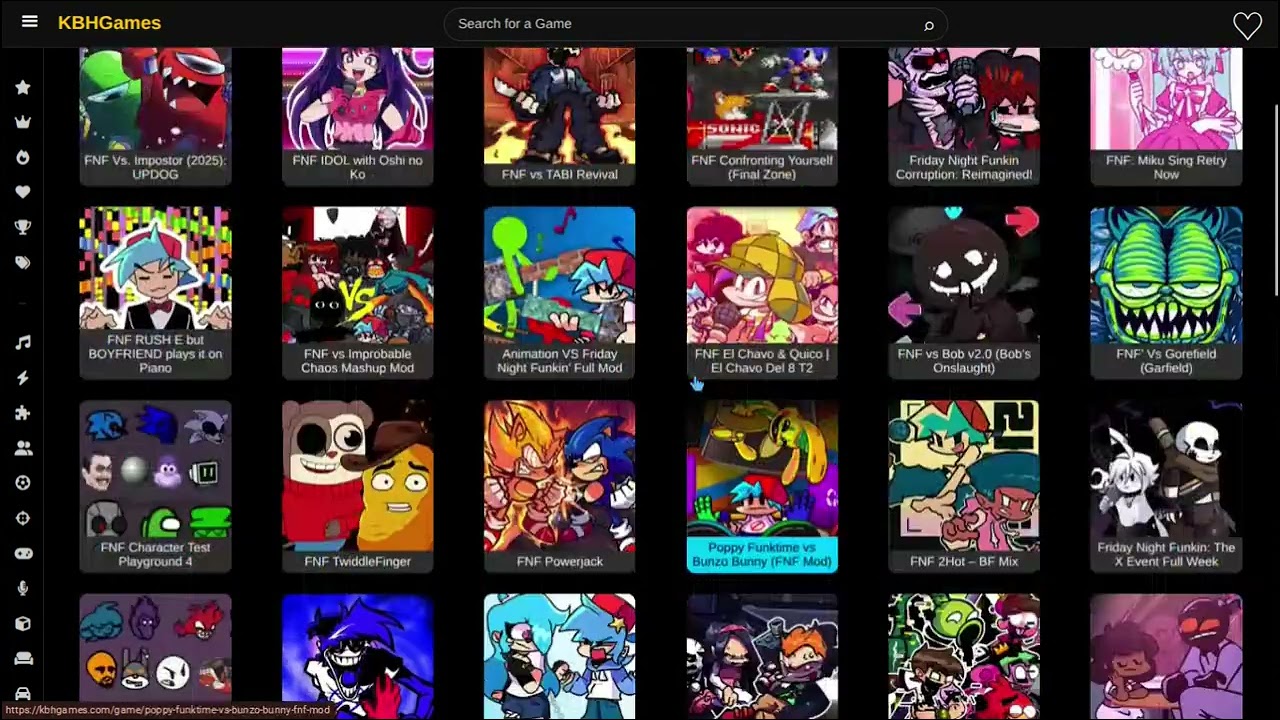This screenshot has height=720, width=1280.
Task: Open FNF TwiddleFinger game
Action: coord(357,485)
